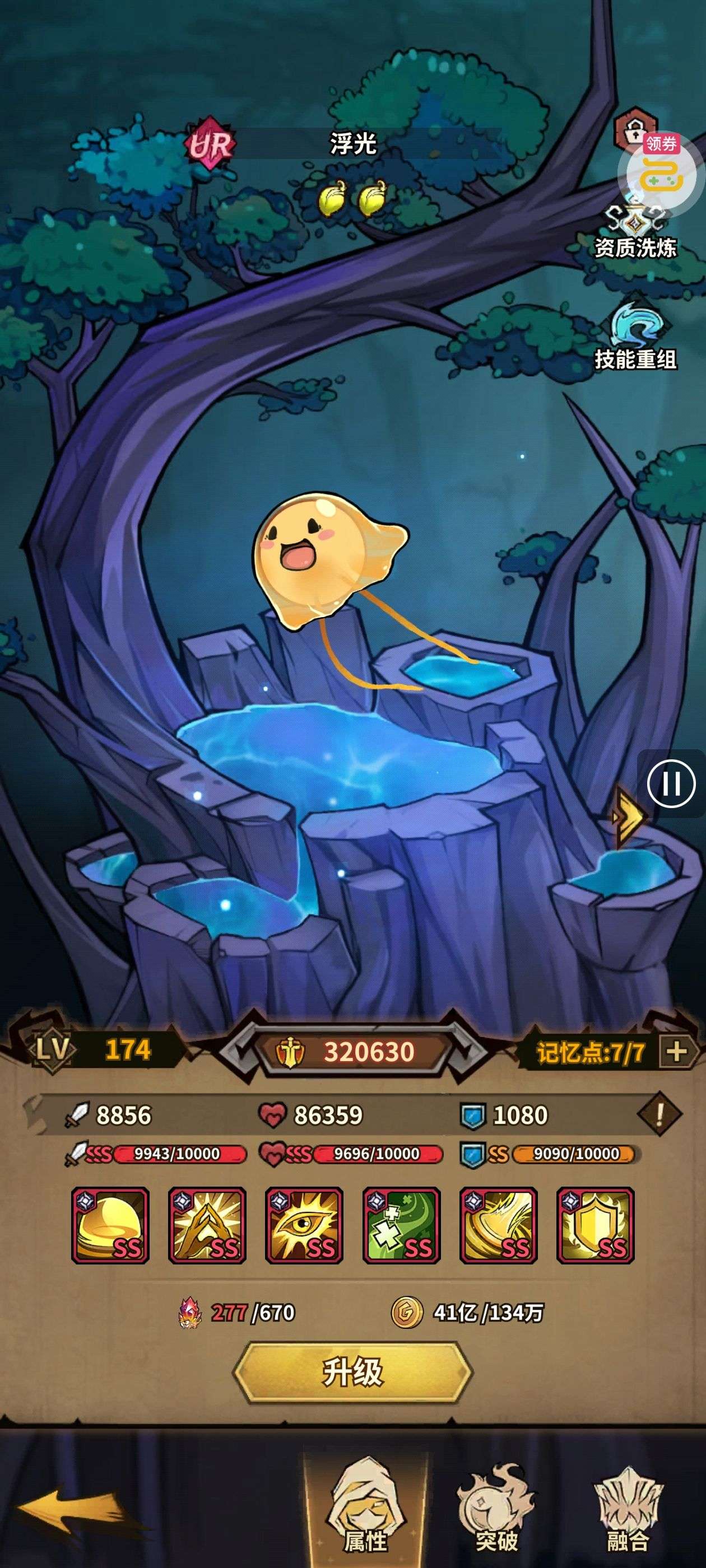Open stats info exclamation icon
706x1568 pixels.
659,1113
